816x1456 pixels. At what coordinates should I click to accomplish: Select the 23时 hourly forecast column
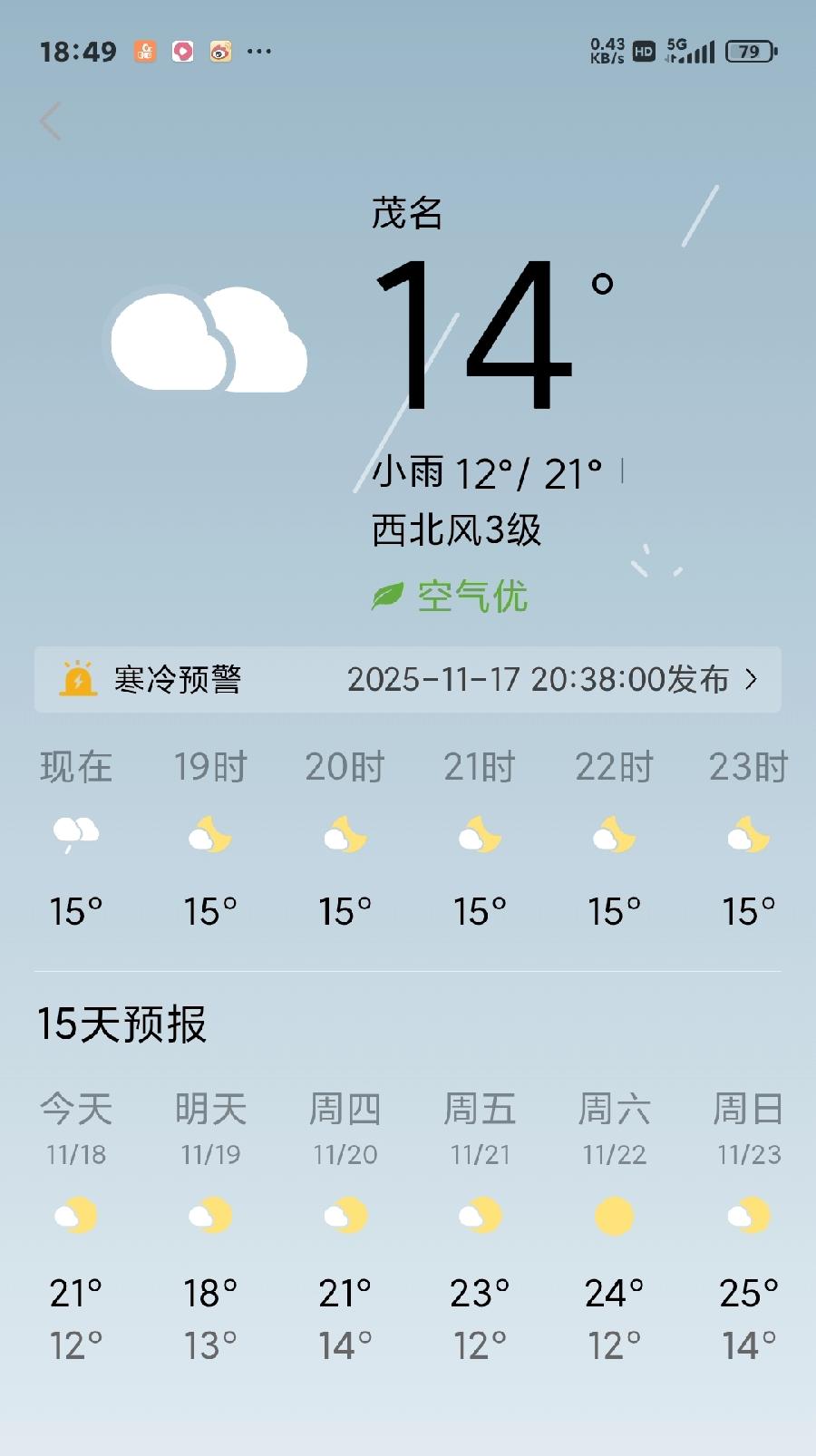pyautogui.click(x=747, y=834)
